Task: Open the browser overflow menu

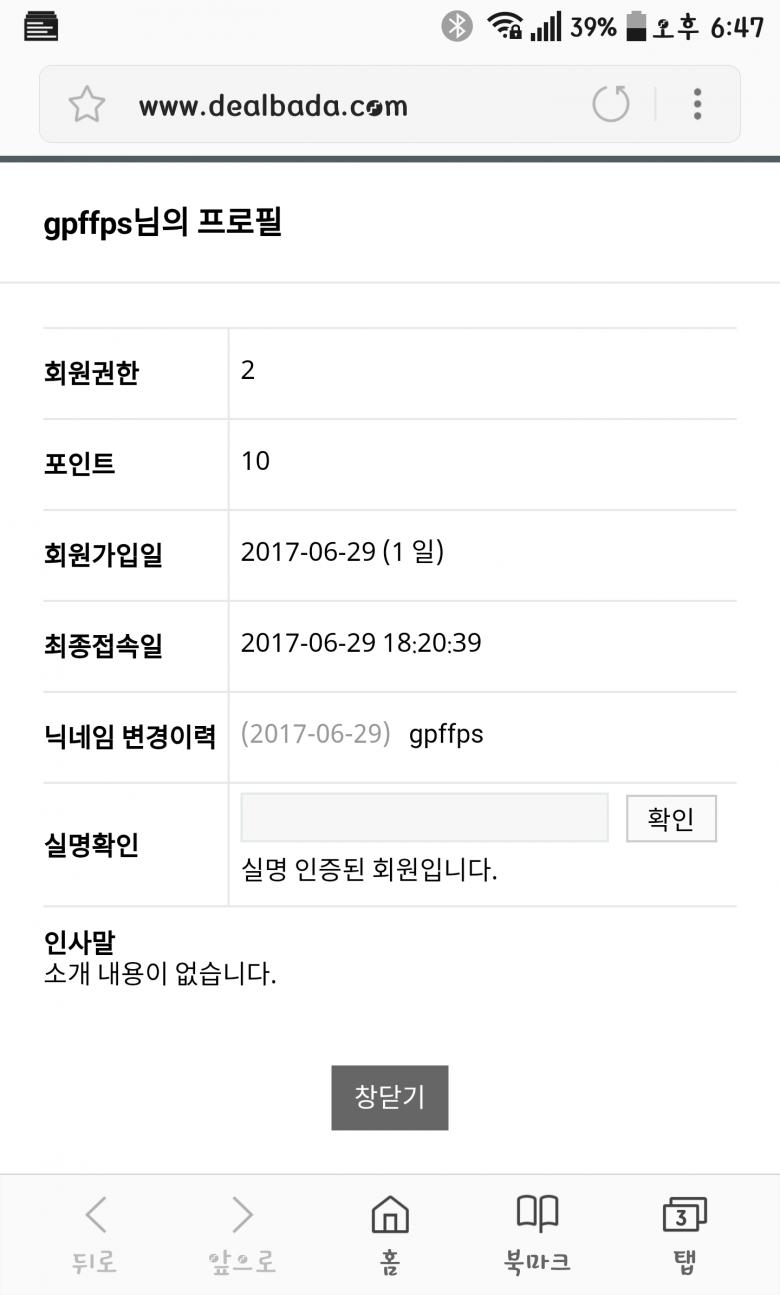Action: [697, 104]
